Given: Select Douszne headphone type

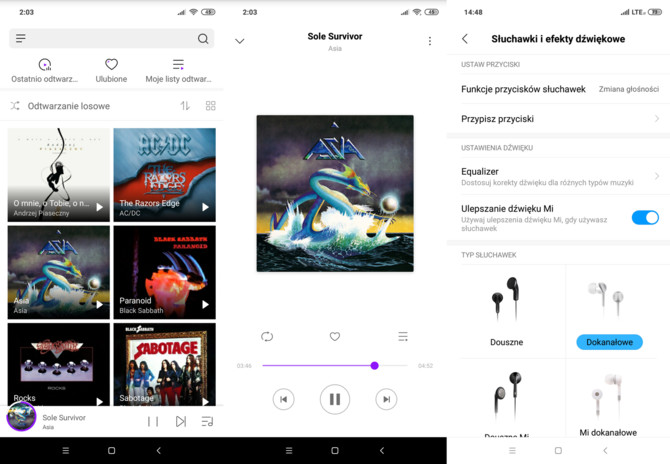Looking at the screenshot, I should [507, 310].
